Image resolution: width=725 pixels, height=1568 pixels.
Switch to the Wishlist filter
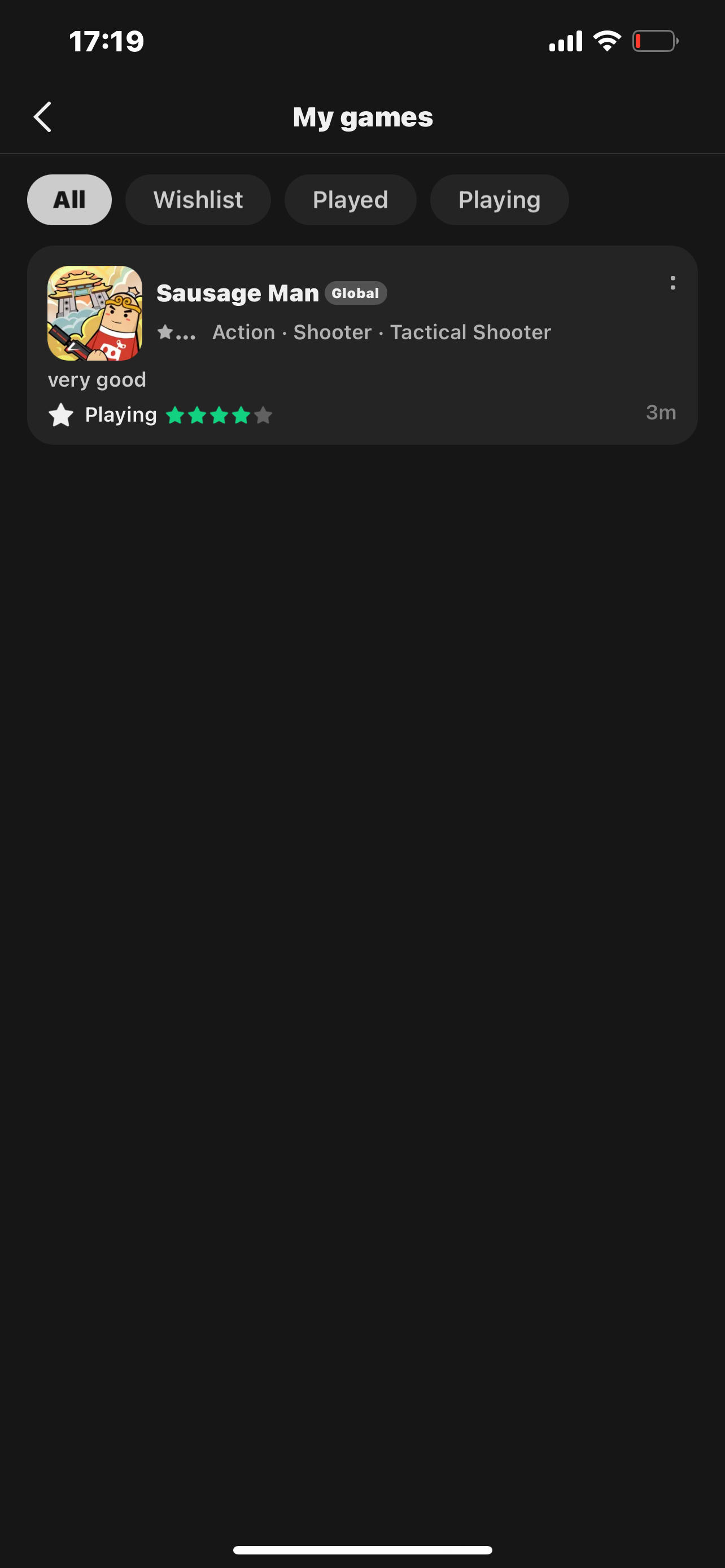[x=198, y=200]
